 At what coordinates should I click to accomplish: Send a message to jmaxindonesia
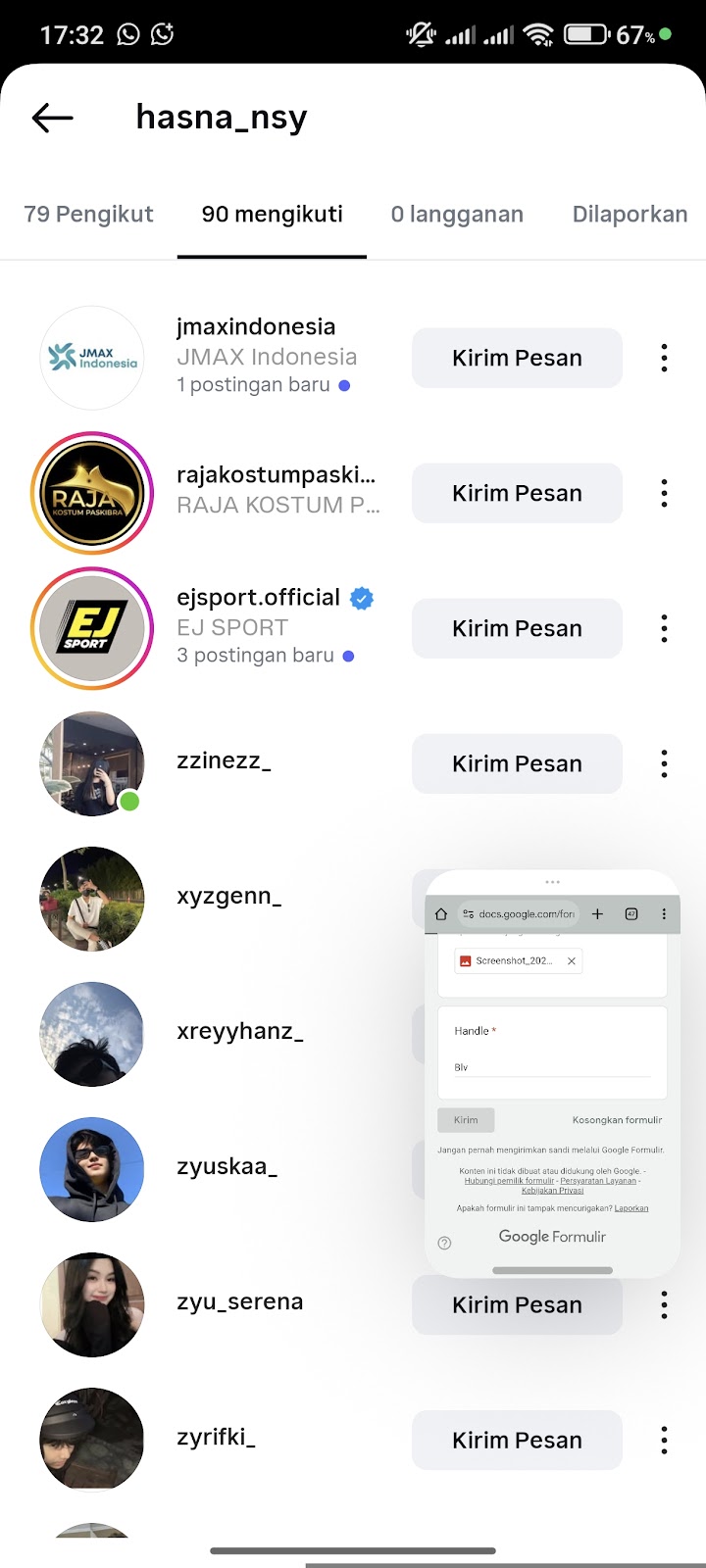517,358
